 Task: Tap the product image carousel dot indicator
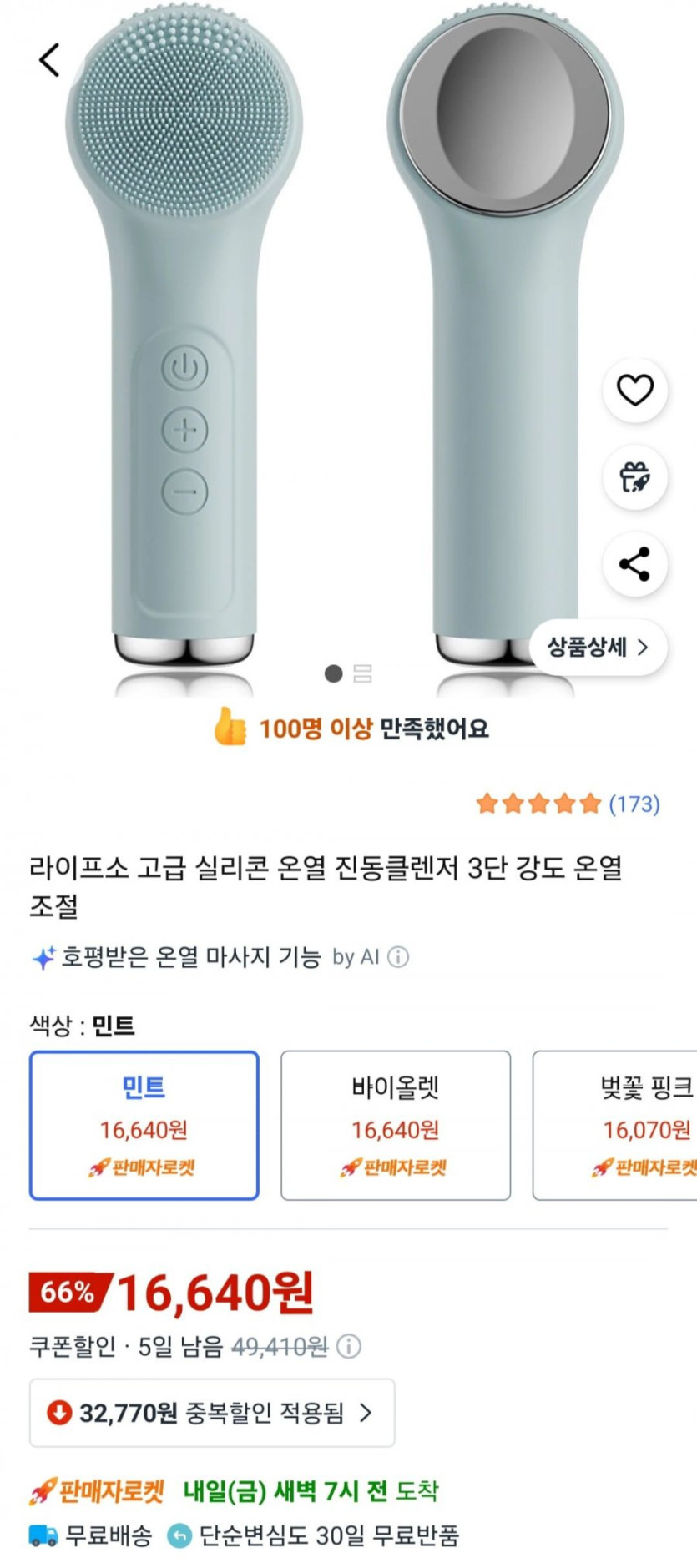[x=331, y=672]
